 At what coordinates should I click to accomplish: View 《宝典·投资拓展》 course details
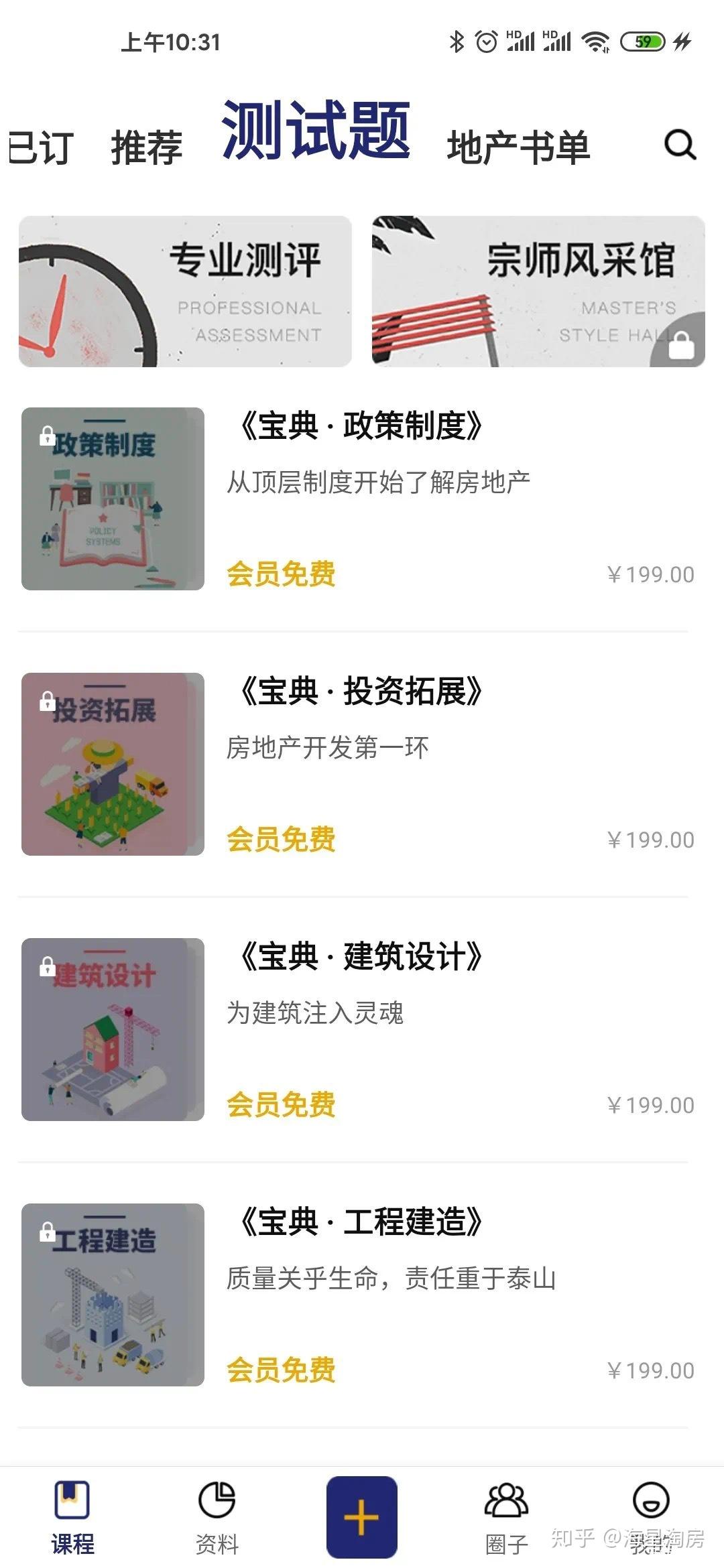(x=360, y=692)
